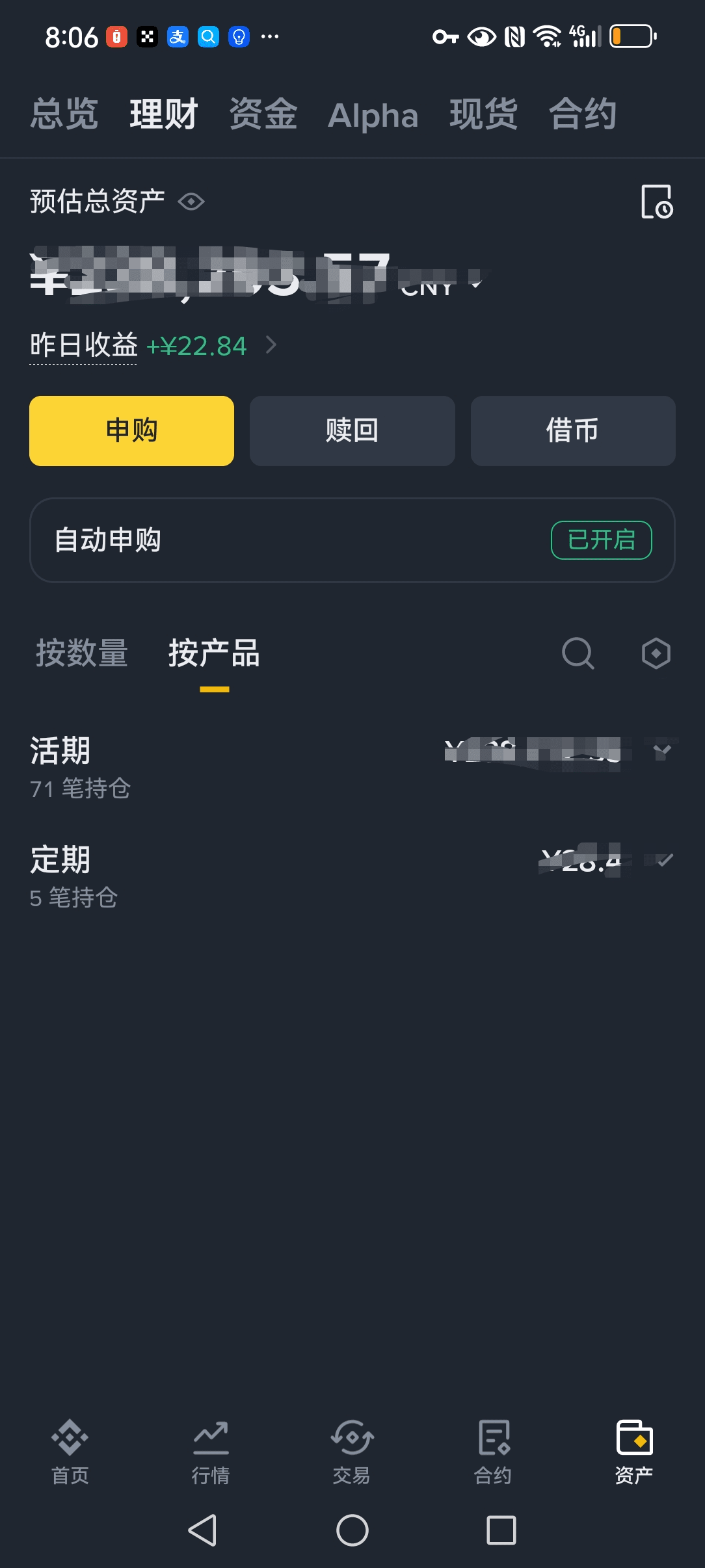Open yesterday's earnings 昨日收益 details
Image resolution: width=705 pixels, height=1568 pixels.
(153, 345)
